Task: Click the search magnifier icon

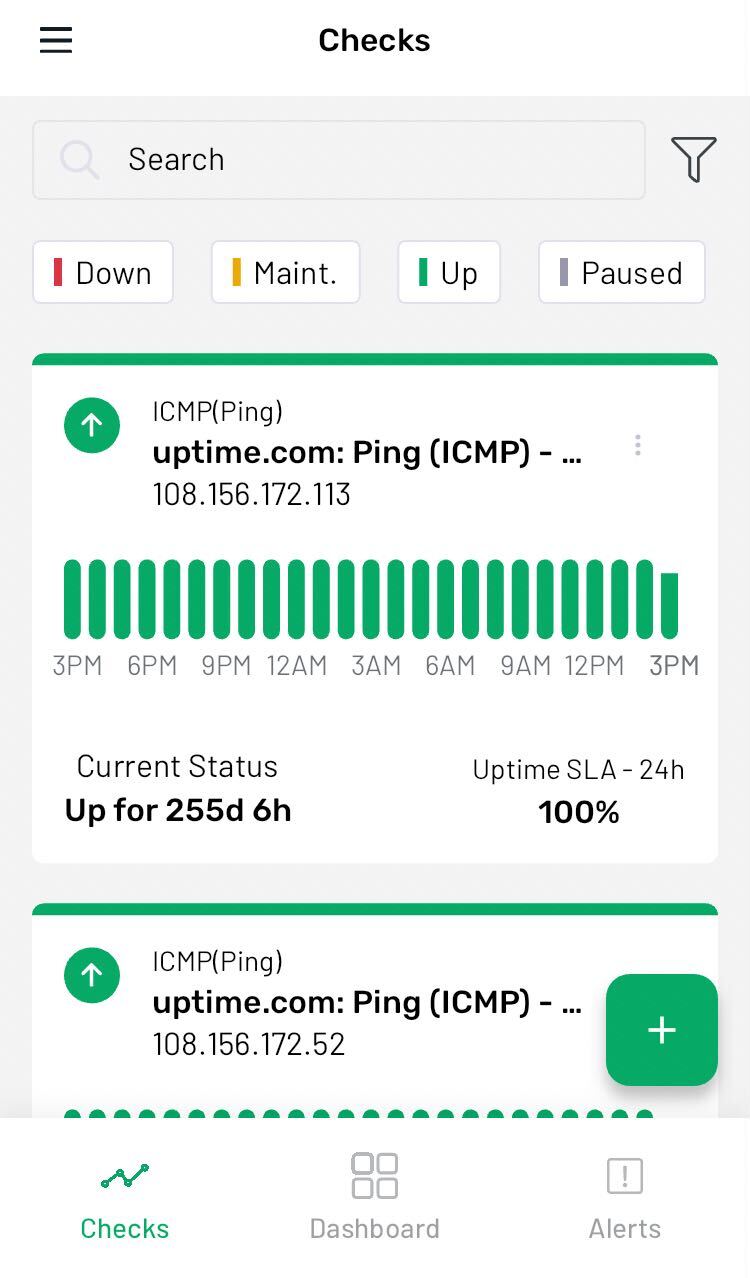Action: (x=79, y=160)
